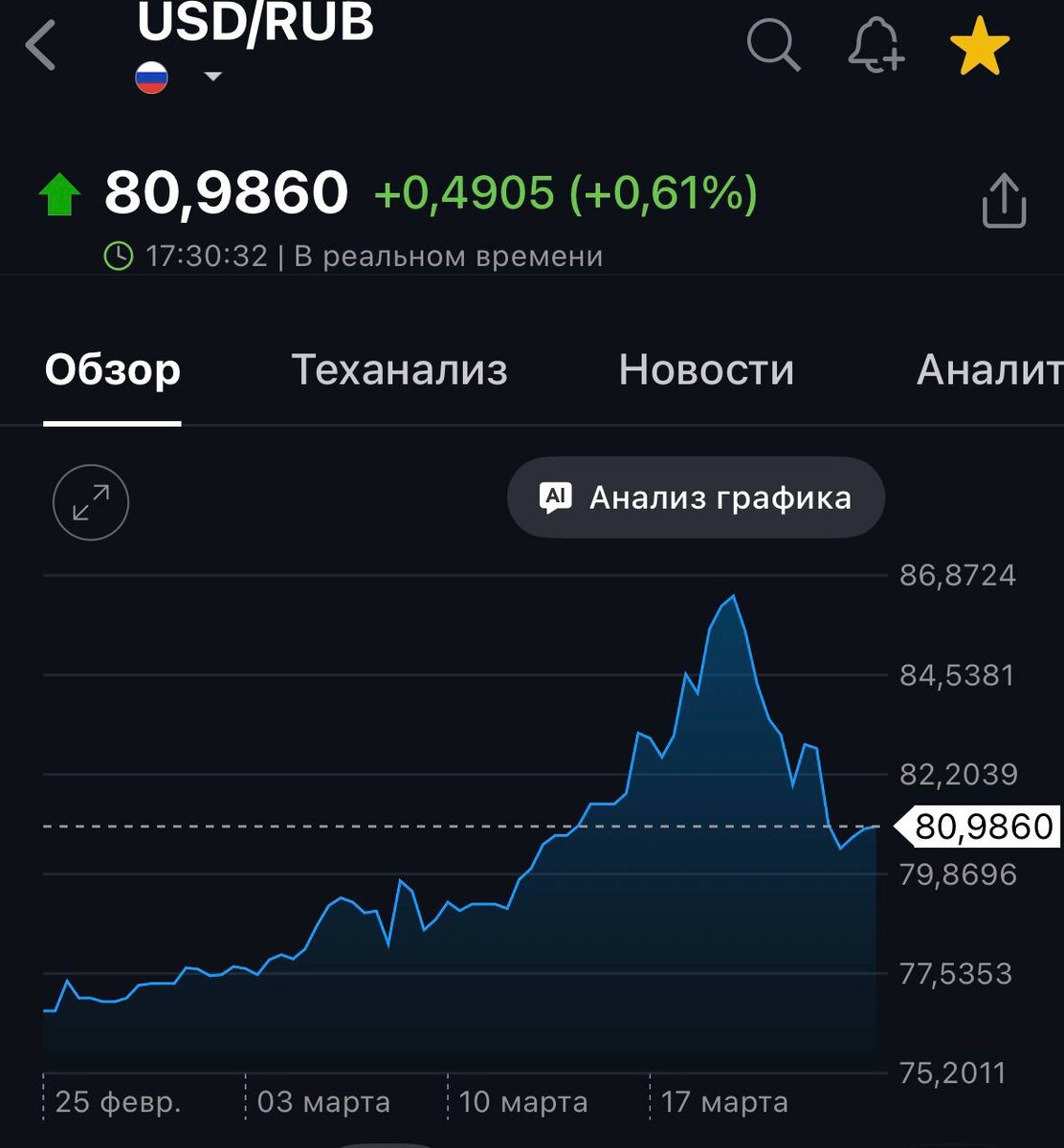The image size is (1064, 1148).
Task: Open the currency pair dropdown arrow
Action: (213, 77)
